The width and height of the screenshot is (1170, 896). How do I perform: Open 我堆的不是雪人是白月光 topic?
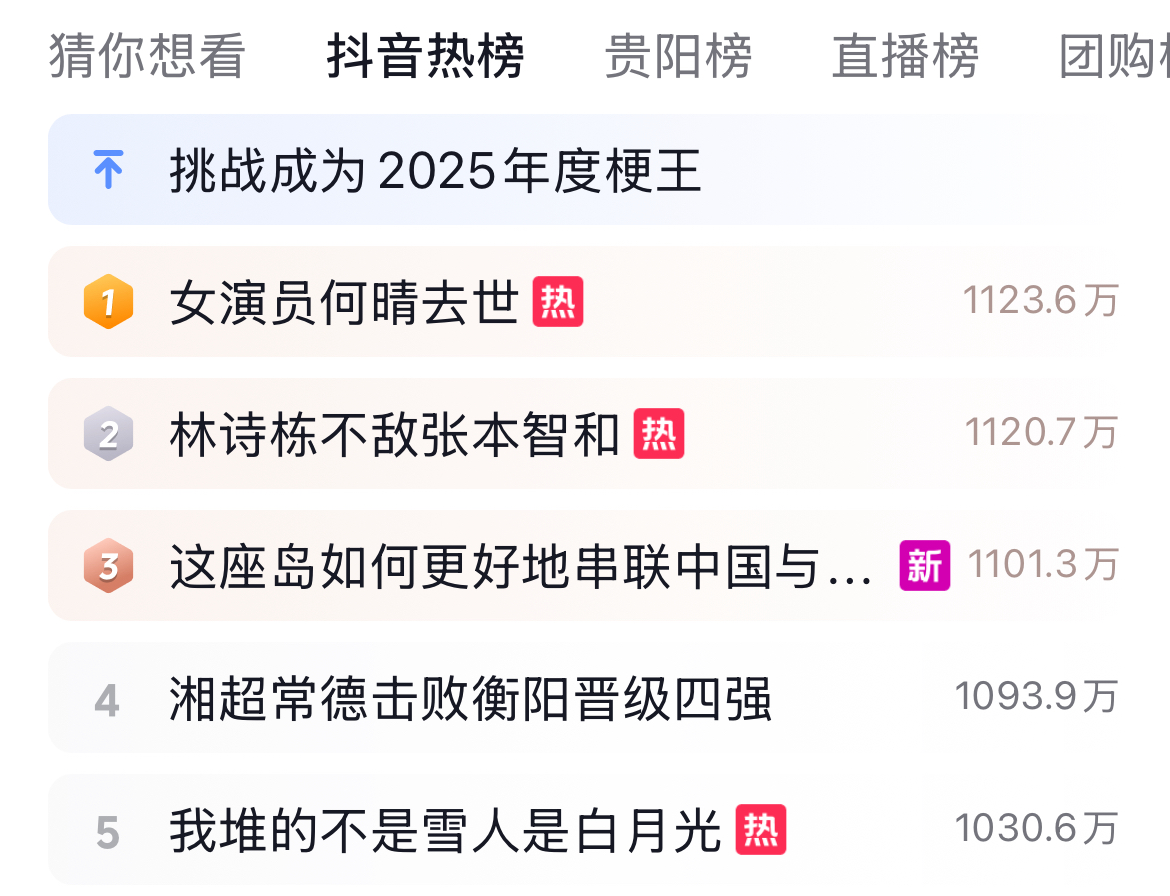445,831
